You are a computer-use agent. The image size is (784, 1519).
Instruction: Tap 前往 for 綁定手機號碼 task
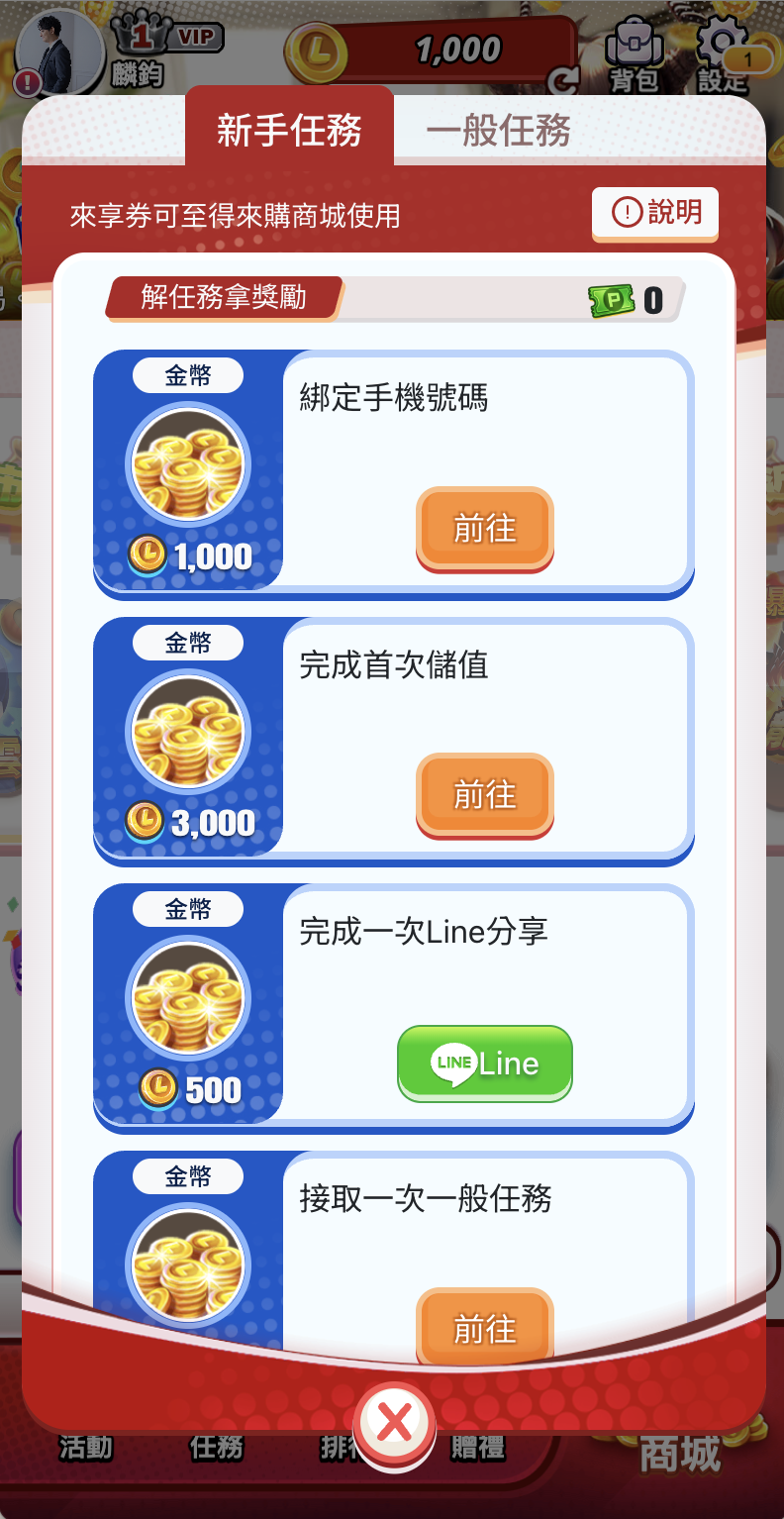[484, 528]
